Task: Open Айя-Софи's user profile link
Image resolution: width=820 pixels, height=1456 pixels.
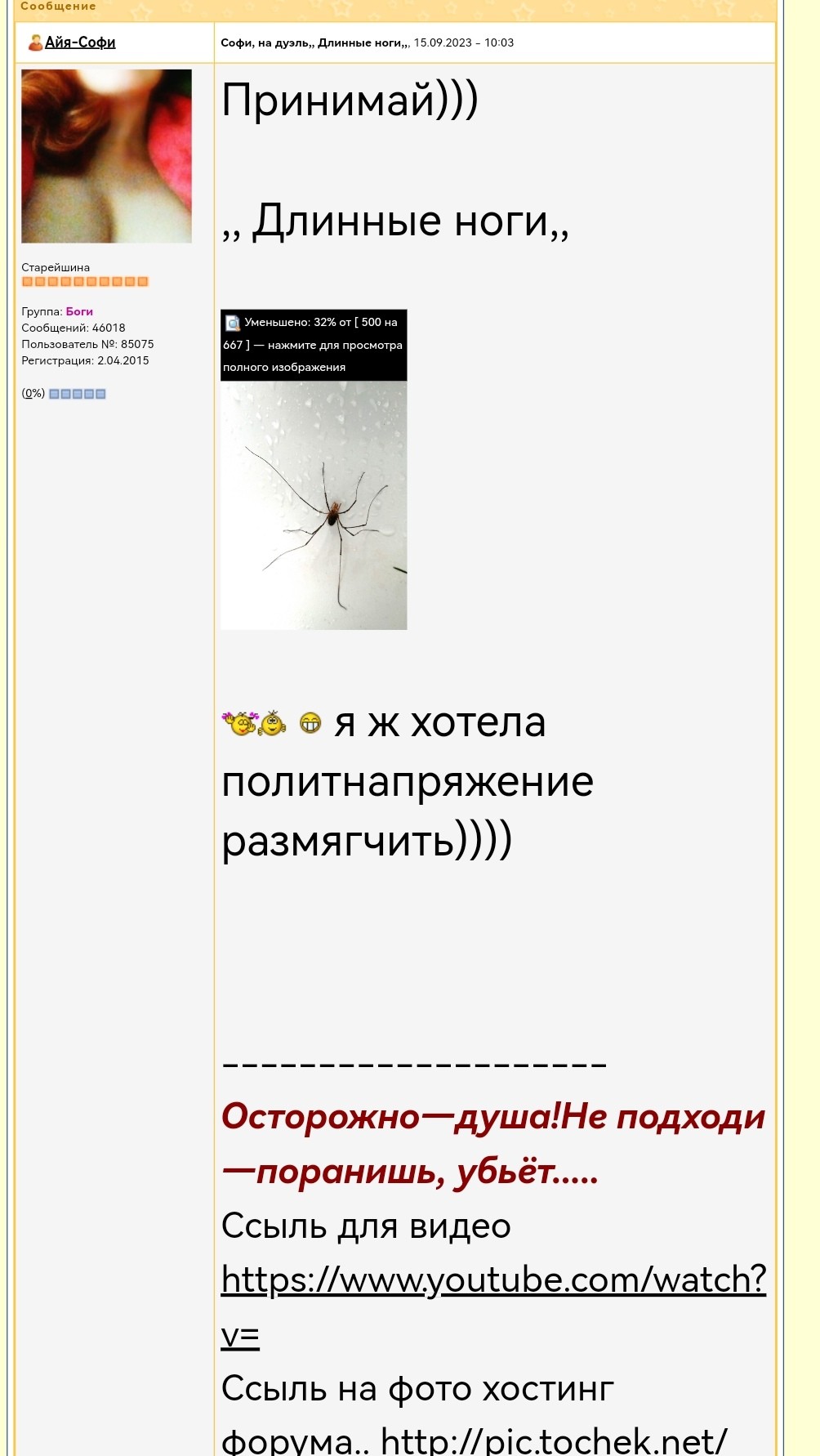Action: click(x=80, y=42)
